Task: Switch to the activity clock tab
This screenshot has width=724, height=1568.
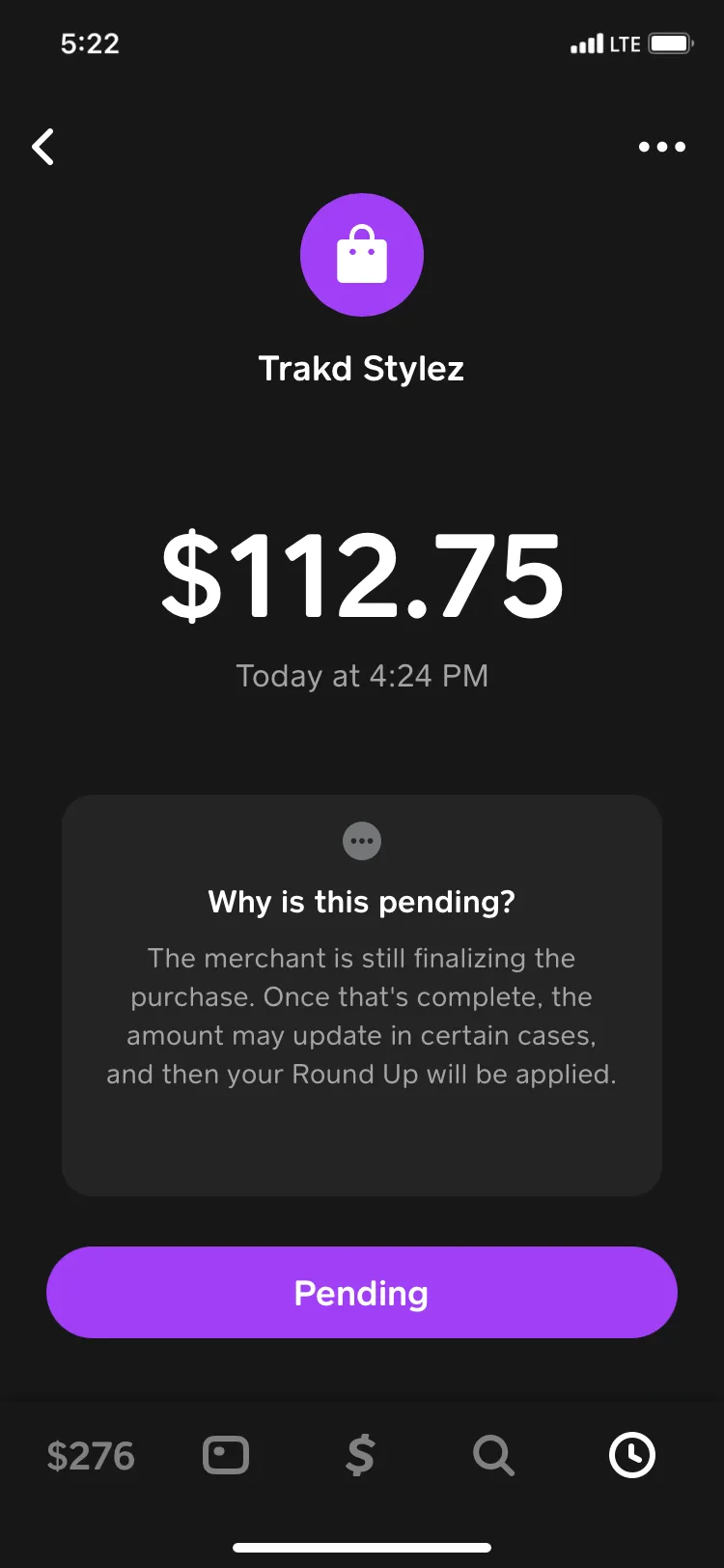Action: click(x=632, y=1455)
